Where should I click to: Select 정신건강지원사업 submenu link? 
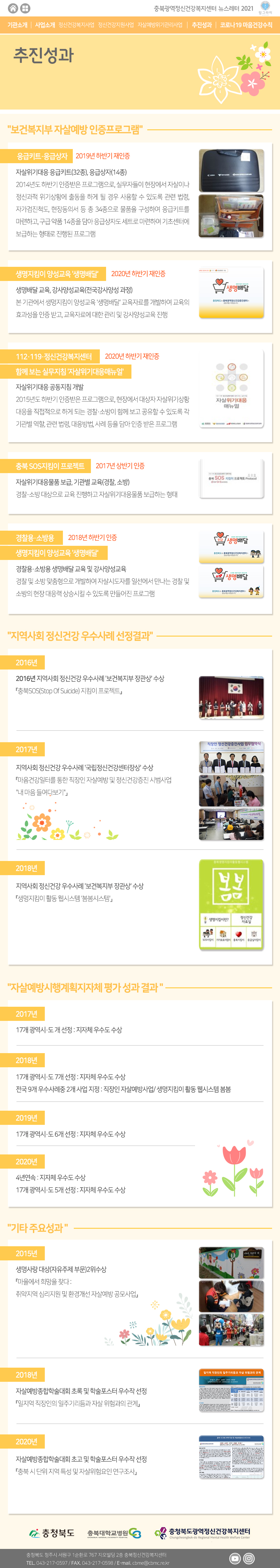(115, 25)
